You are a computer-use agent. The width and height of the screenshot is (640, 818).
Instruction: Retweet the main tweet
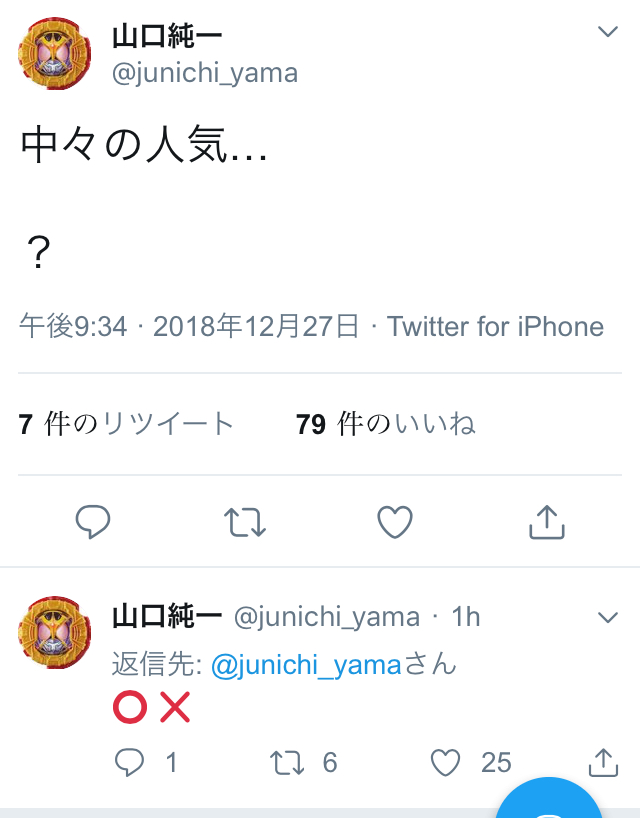244,521
